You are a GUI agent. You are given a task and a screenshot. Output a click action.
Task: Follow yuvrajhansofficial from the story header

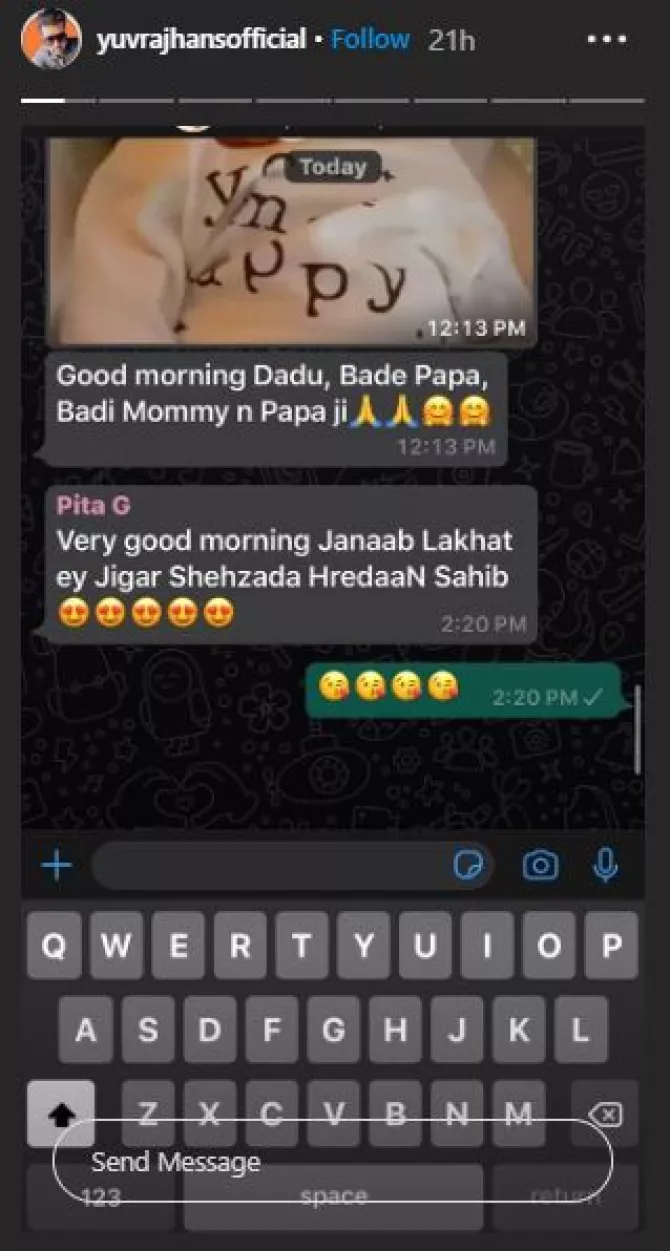pos(370,40)
